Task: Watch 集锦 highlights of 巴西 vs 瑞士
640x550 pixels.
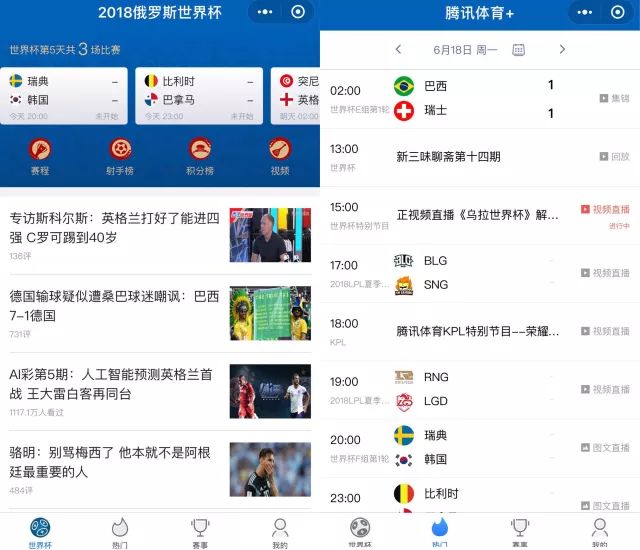Action: click(x=614, y=98)
